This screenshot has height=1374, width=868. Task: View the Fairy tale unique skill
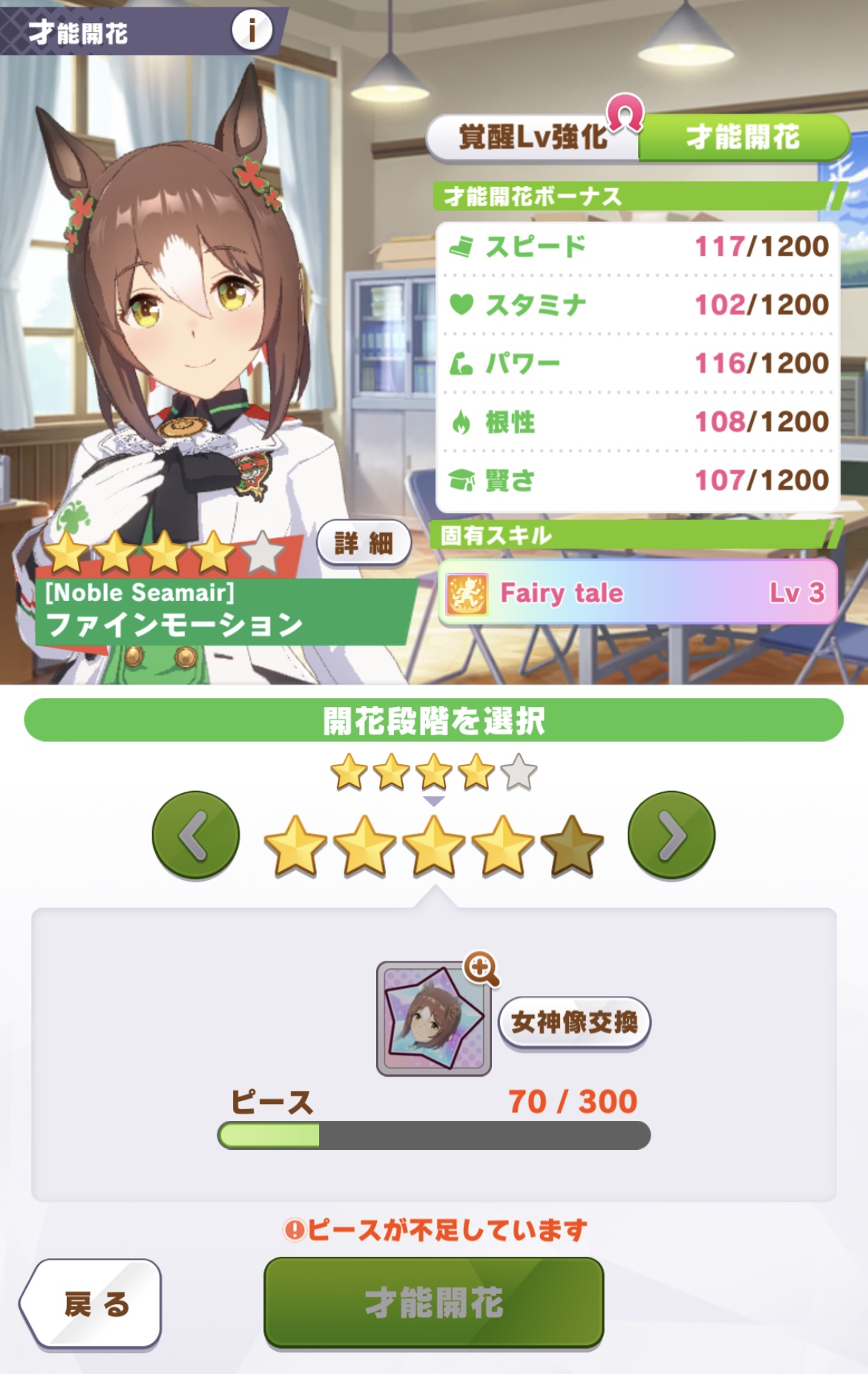[638, 592]
